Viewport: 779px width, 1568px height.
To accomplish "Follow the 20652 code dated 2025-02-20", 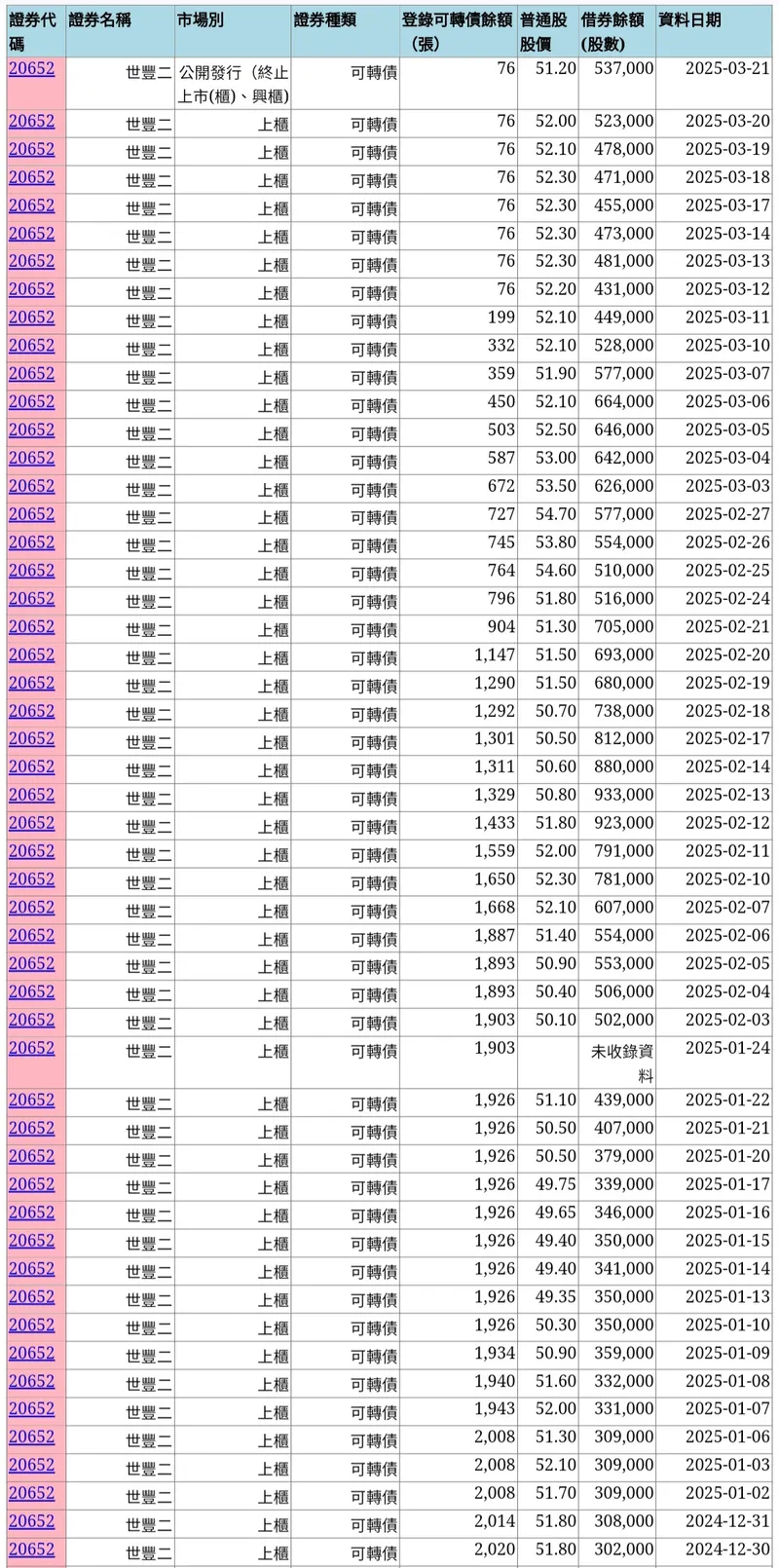I will click(31, 654).
